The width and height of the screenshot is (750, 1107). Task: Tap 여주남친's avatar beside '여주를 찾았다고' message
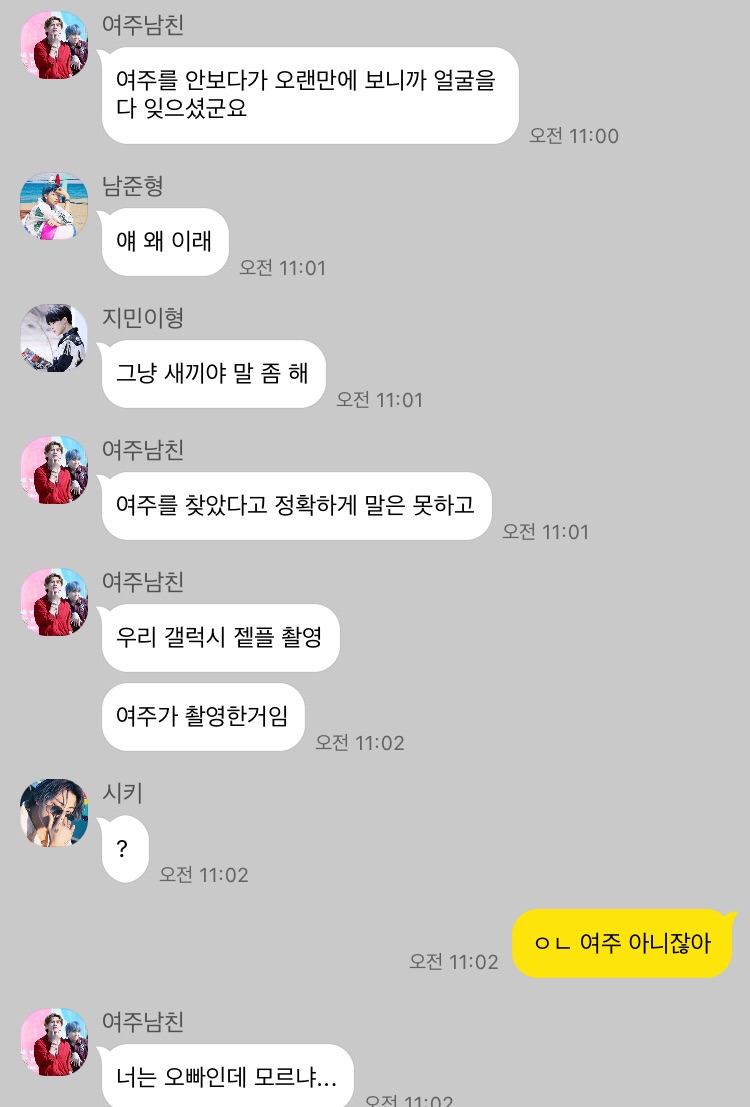pyautogui.click(x=54, y=470)
